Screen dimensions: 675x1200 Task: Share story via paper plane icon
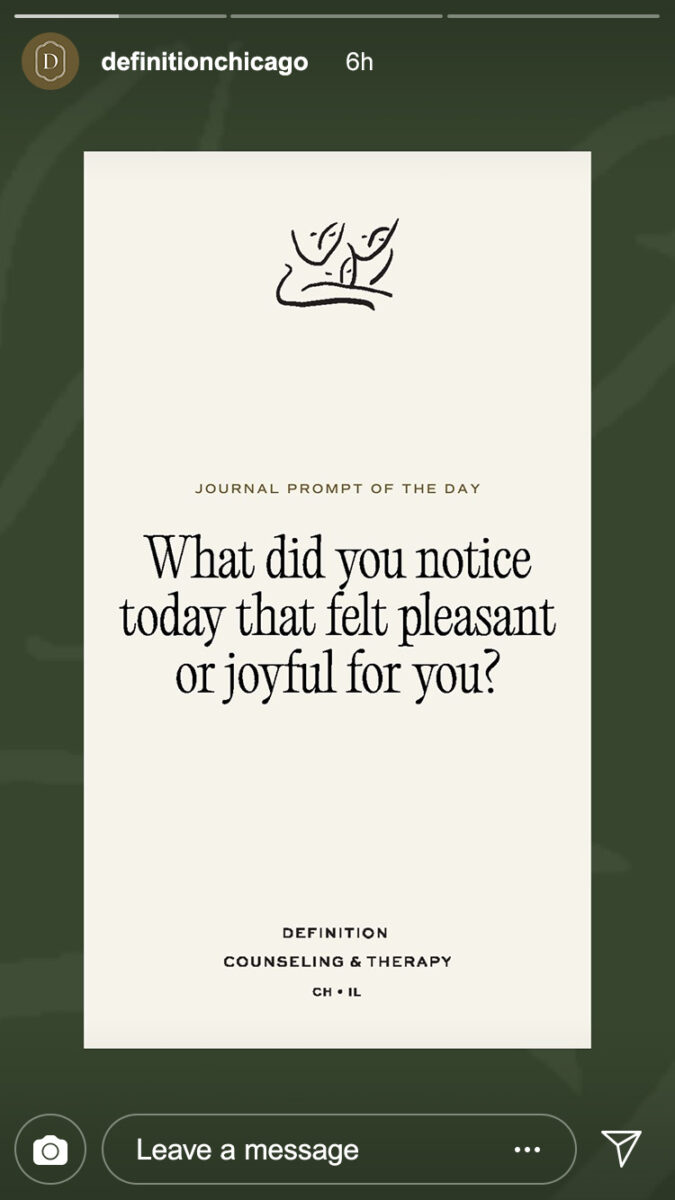tap(621, 1149)
